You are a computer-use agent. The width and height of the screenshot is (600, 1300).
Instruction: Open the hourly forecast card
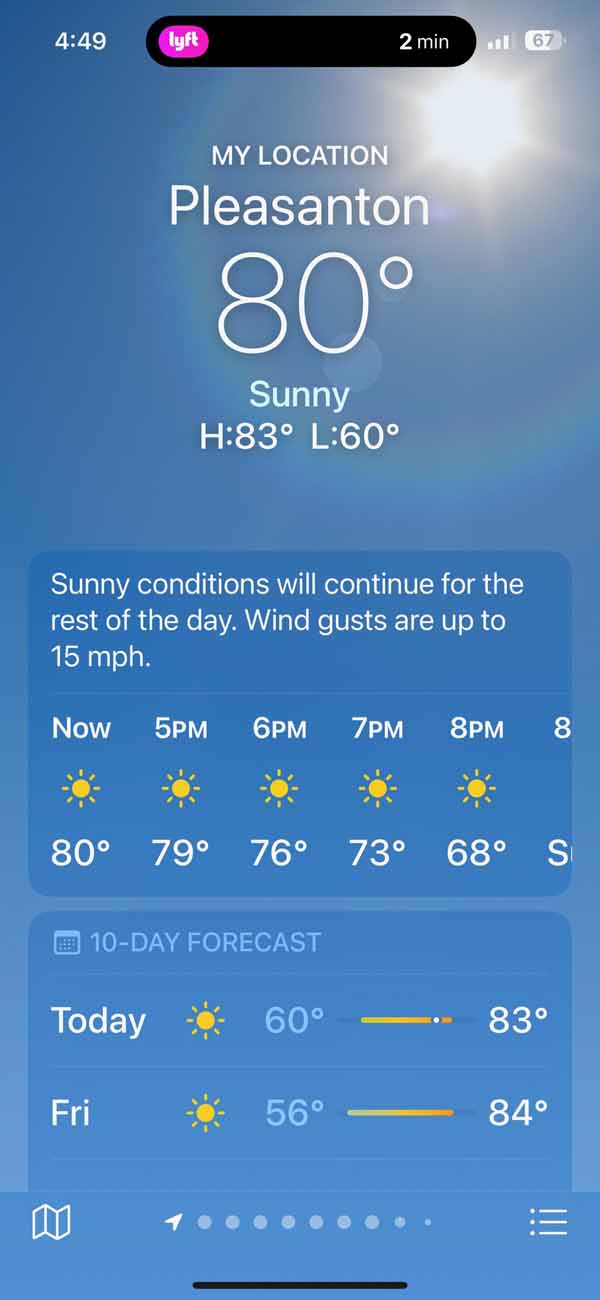(x=300, y=790)
